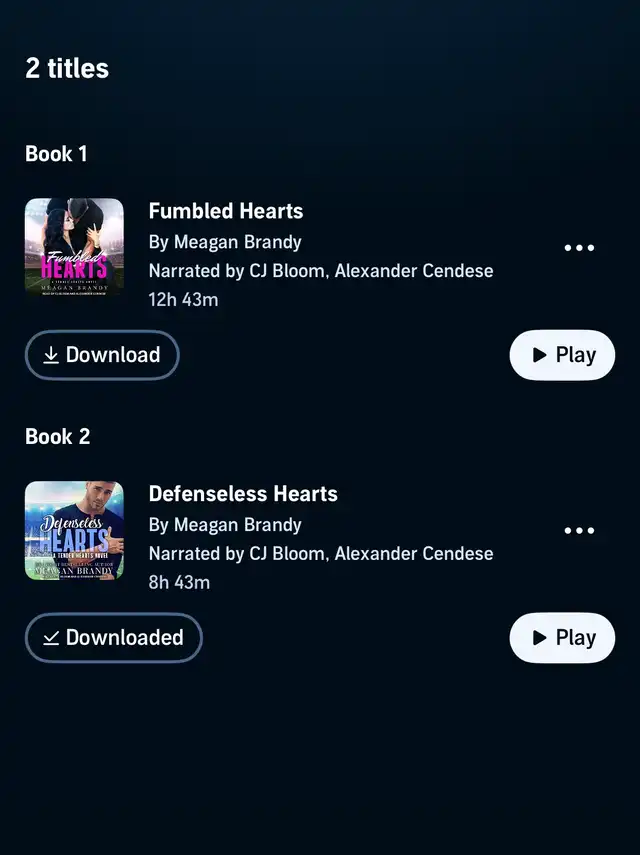
Task: Open the Defenseless Hearts cover thumbnail
Action: click(x=74, y=530)
